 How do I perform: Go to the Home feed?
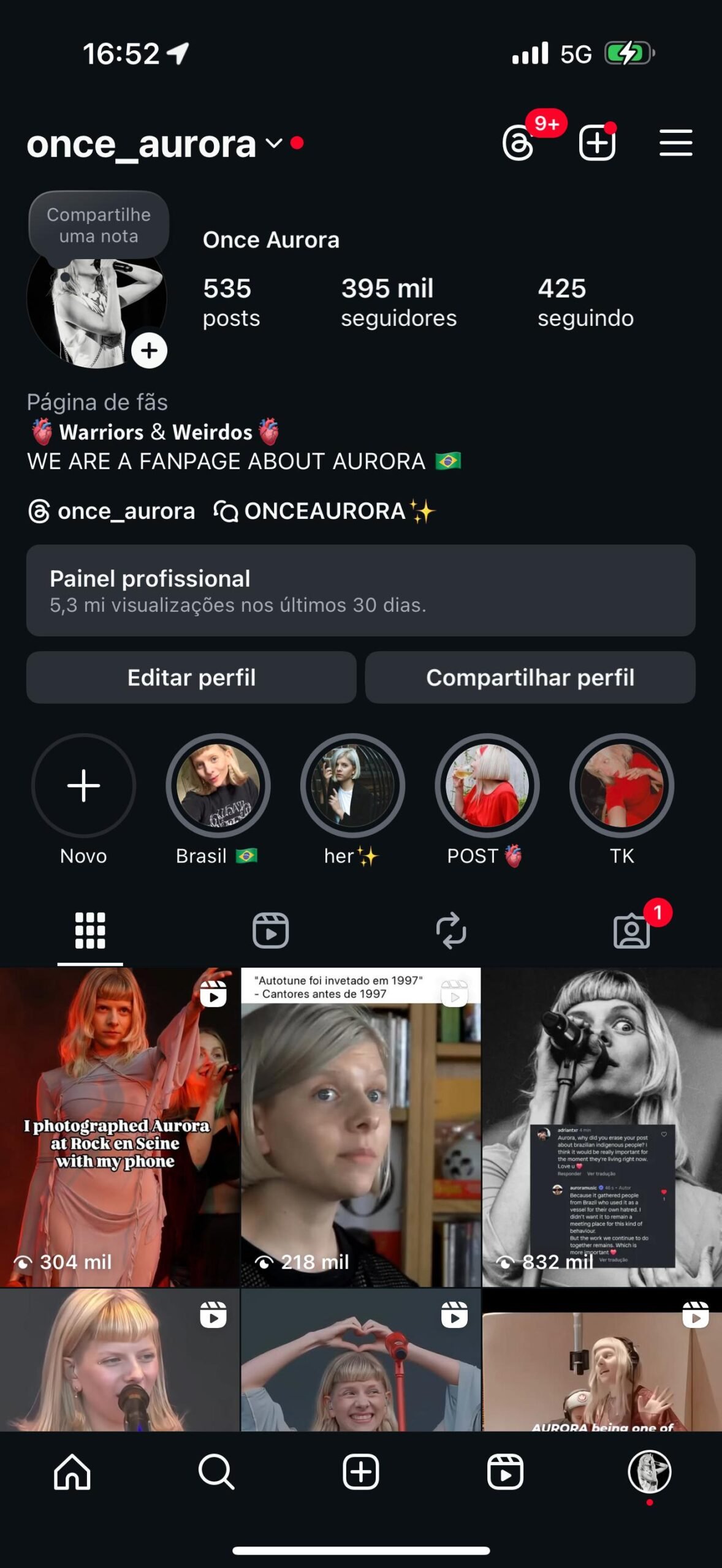tap(72, 1471)
